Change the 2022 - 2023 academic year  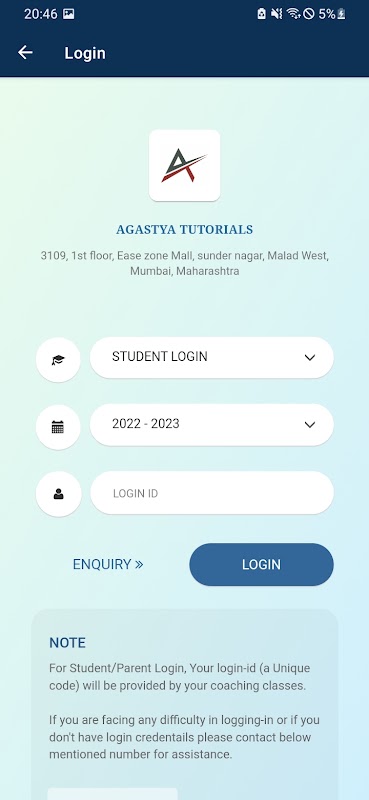coord(212,424)
